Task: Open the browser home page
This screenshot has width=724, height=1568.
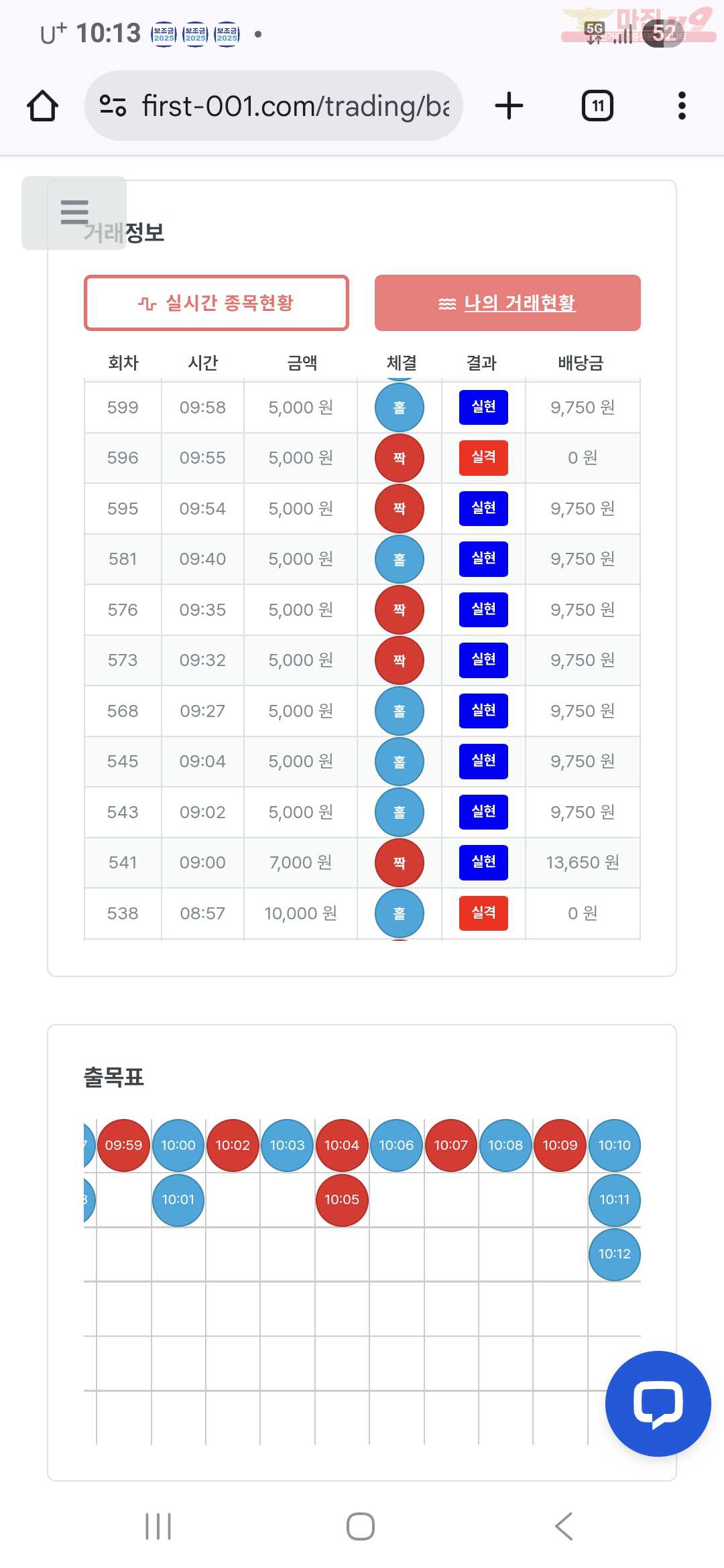Action: (42, 106)
